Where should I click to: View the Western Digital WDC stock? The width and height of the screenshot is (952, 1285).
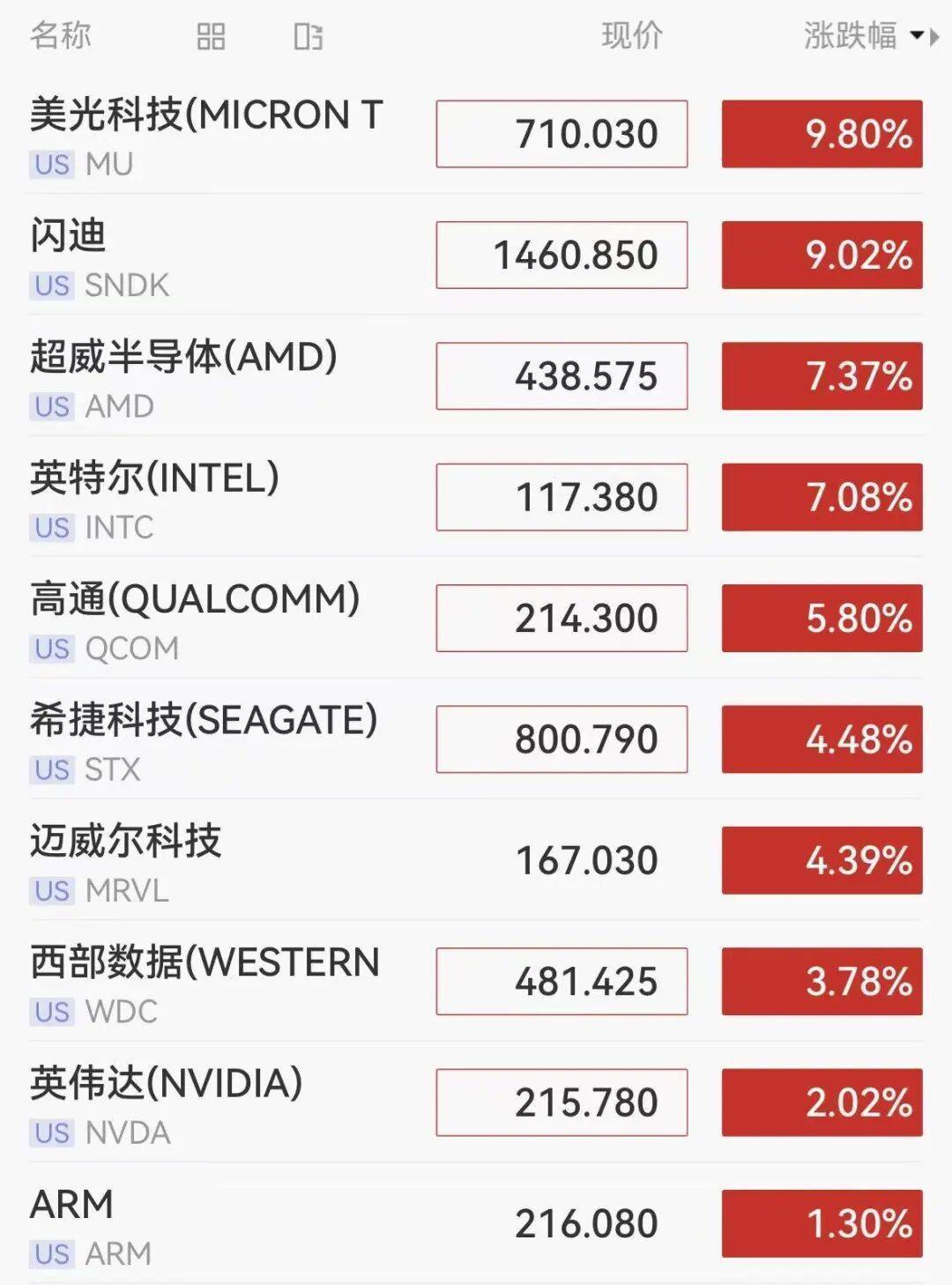click(x=476, y=981)
